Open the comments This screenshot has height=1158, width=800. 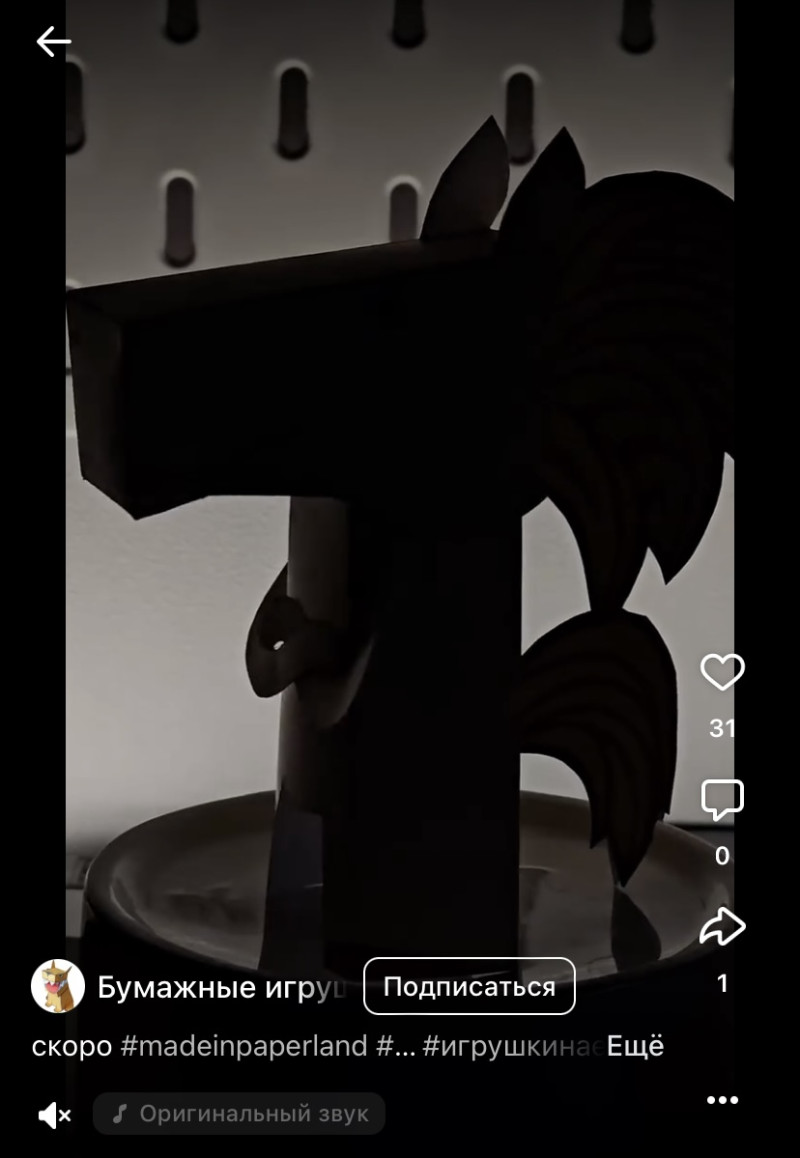(x=722, y=800)
